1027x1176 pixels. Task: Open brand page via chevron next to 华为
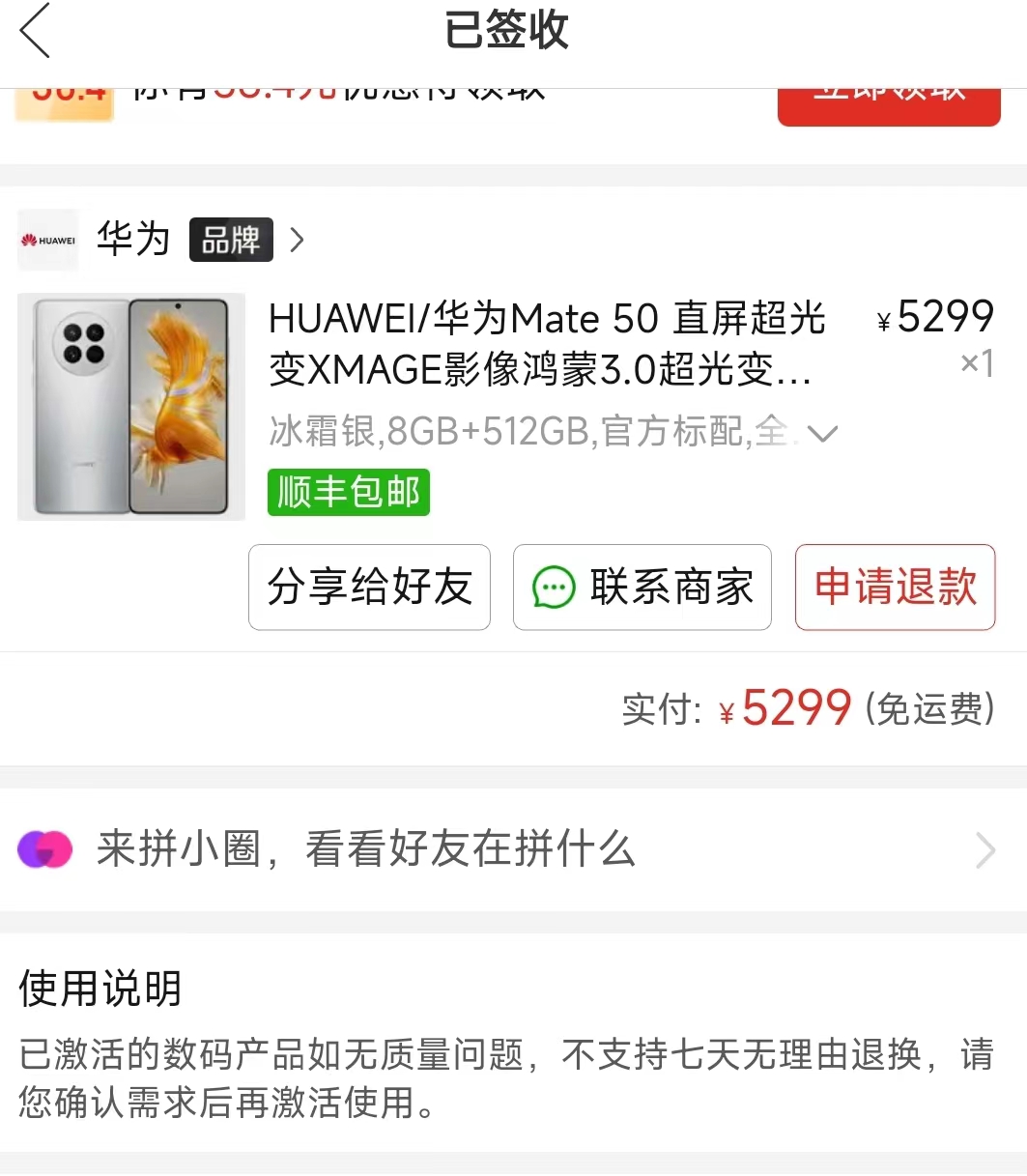pyautogui.click(x=296, y=240)
